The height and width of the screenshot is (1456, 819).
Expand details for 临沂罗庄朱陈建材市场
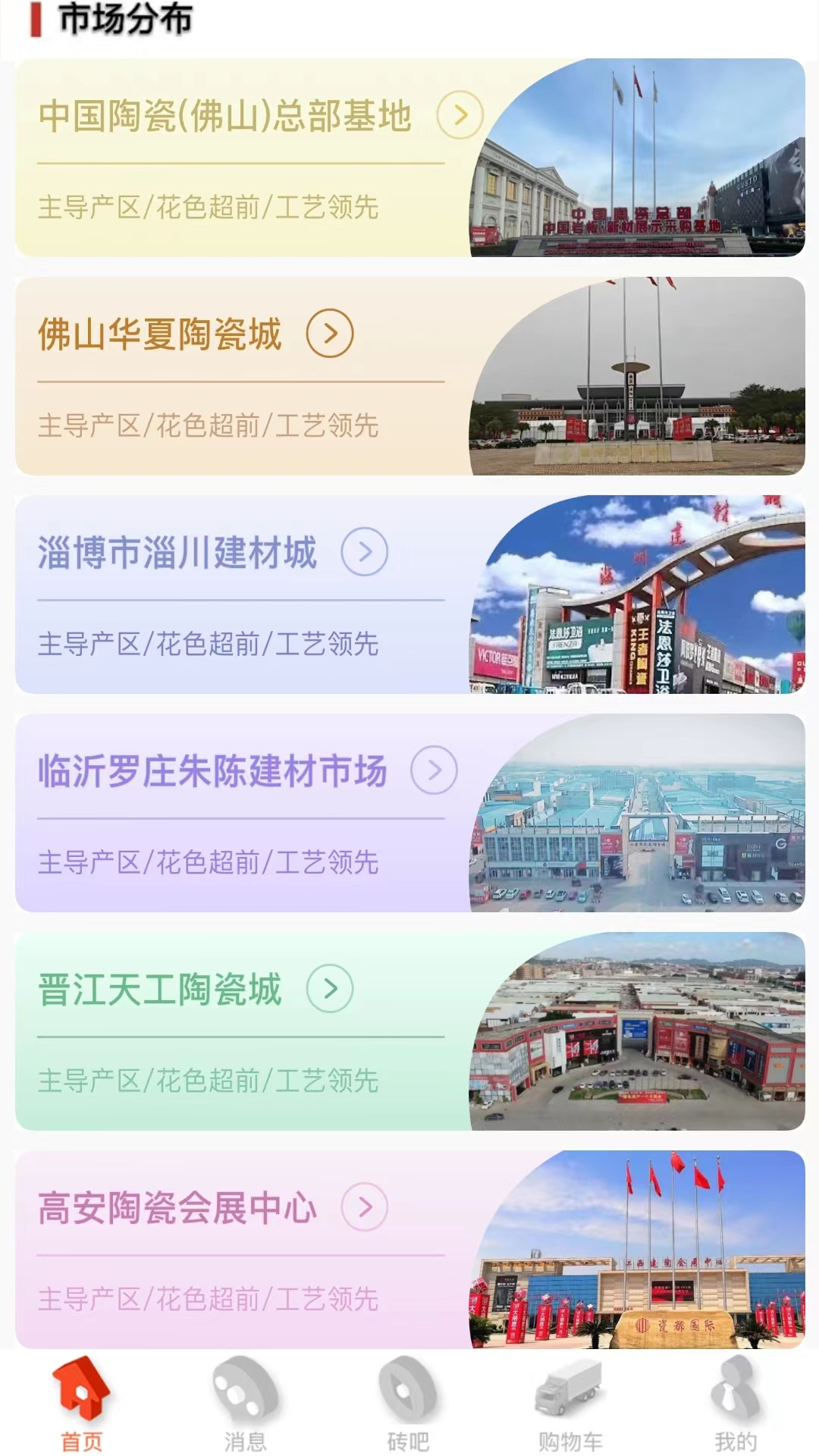[x=435, y=769]
